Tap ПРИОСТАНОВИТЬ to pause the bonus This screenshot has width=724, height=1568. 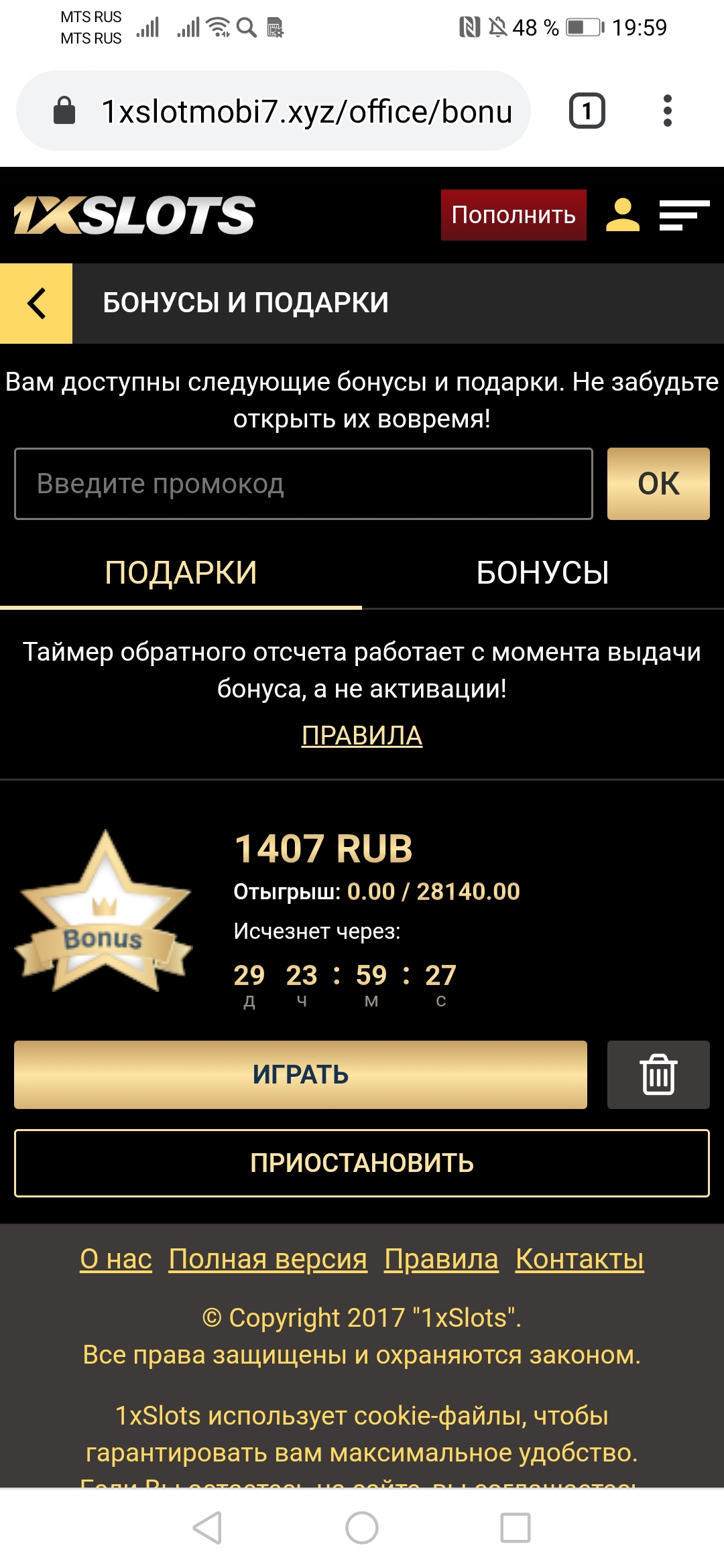(361, 1163)
